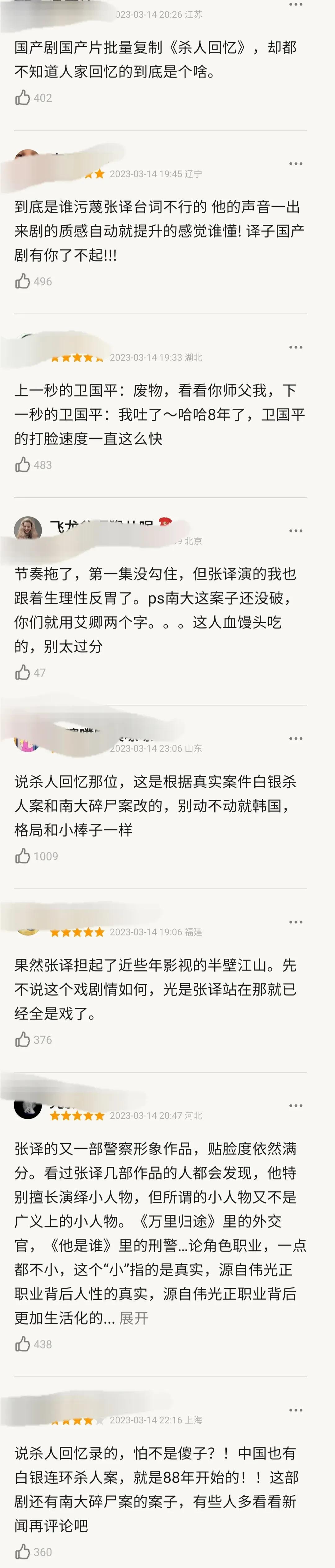Like the comment with 47 likes
This screenshot has height=1568, width=335.
(23, 673)
